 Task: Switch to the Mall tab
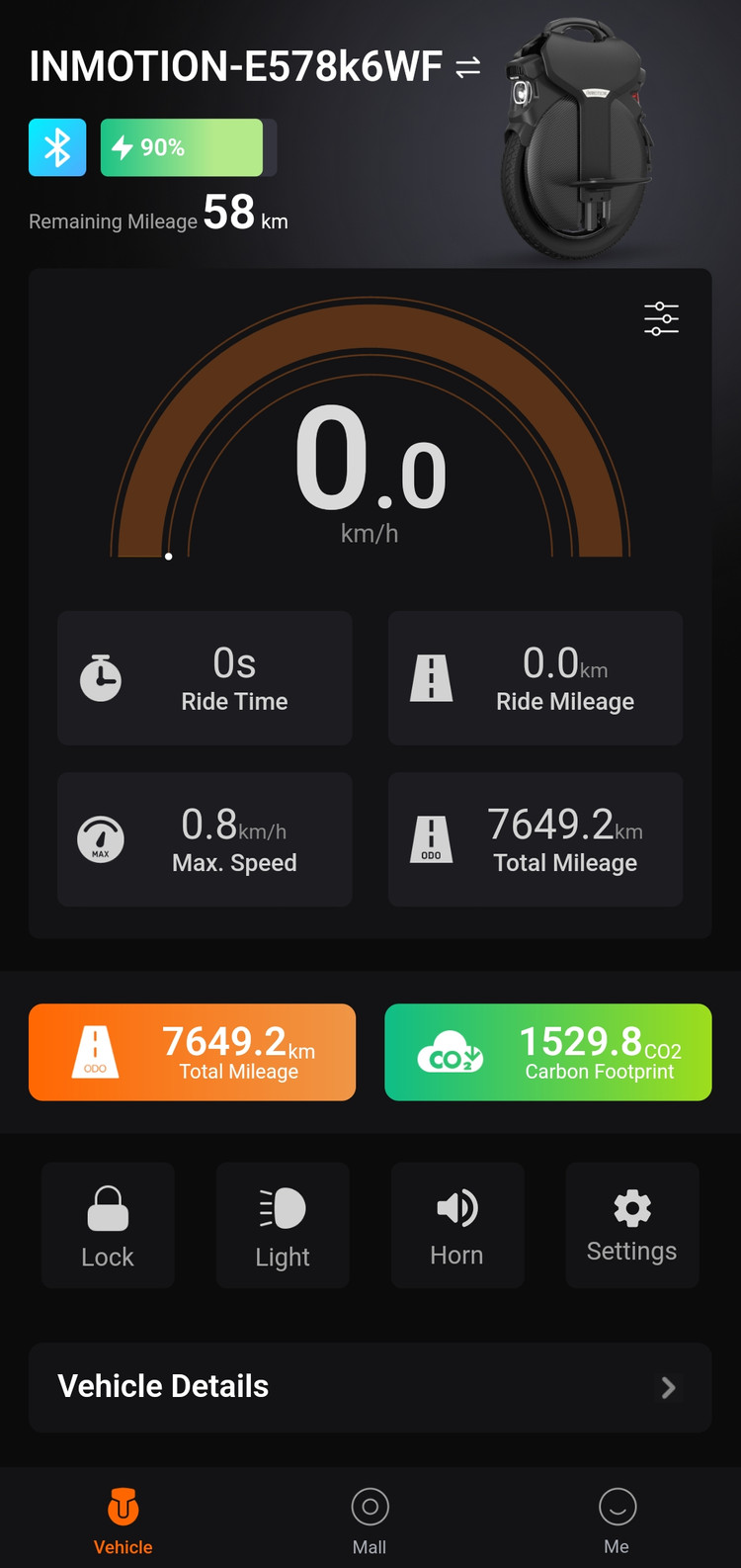(370, 1521)
